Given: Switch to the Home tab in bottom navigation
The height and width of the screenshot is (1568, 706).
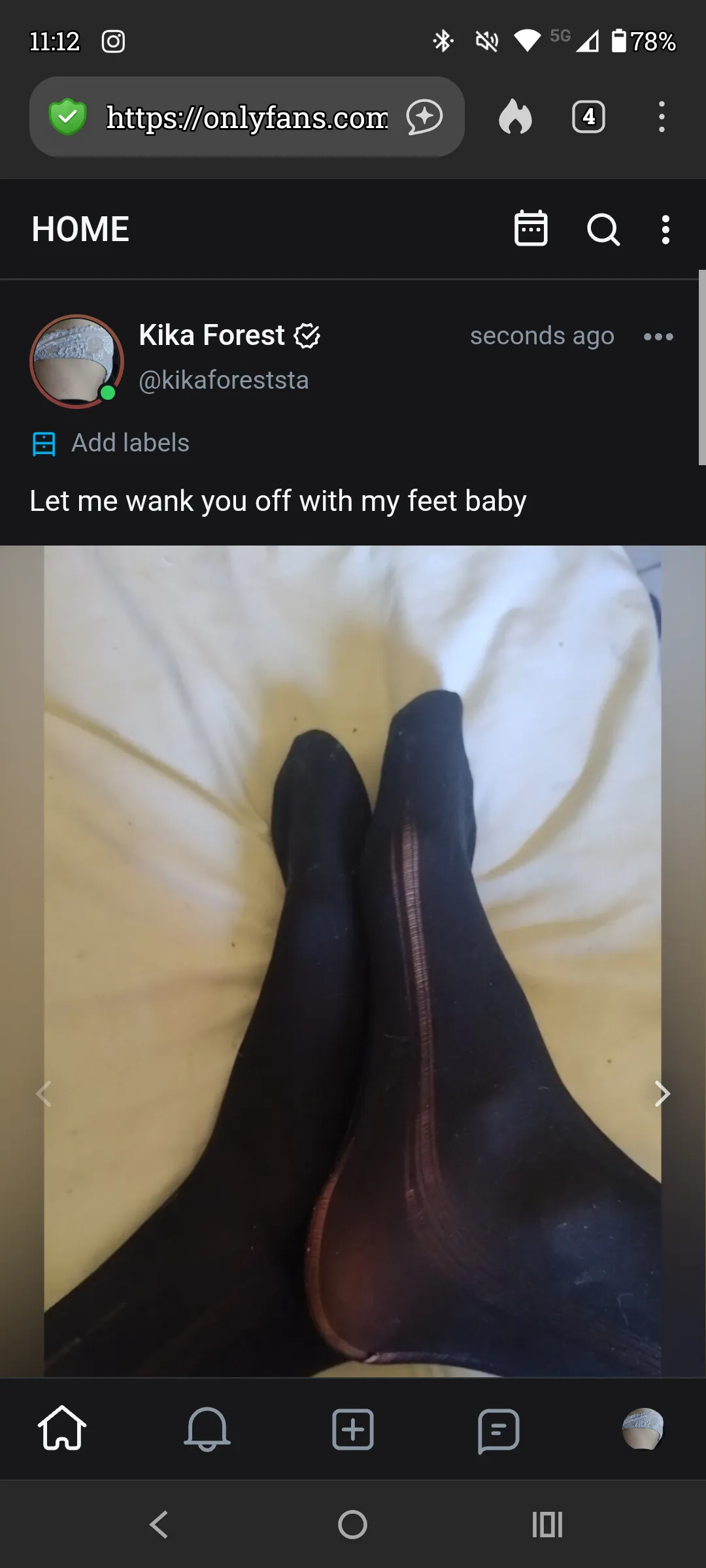Looking at the screenshot, I should pyautogui.click(x=62, y=1429).
